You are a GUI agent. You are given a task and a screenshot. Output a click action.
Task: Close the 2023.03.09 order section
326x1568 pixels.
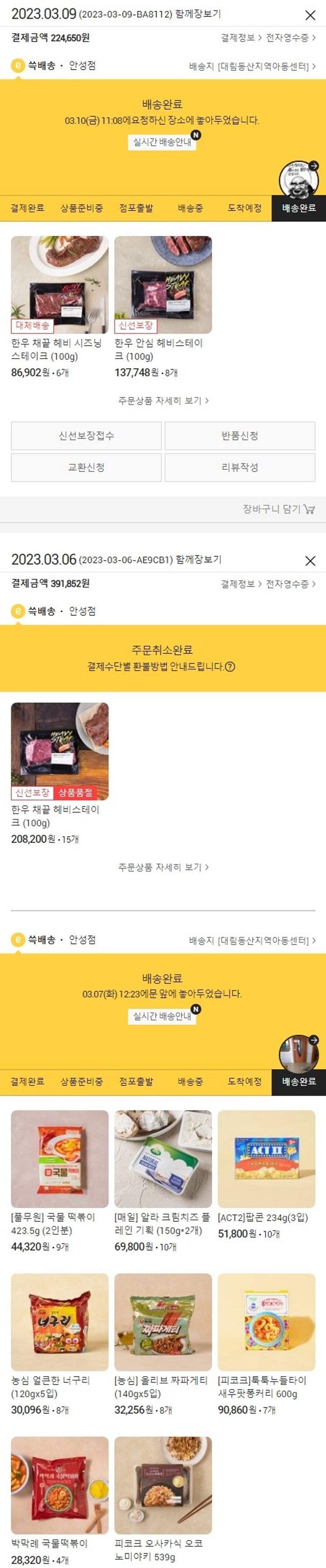pos(309,15)
